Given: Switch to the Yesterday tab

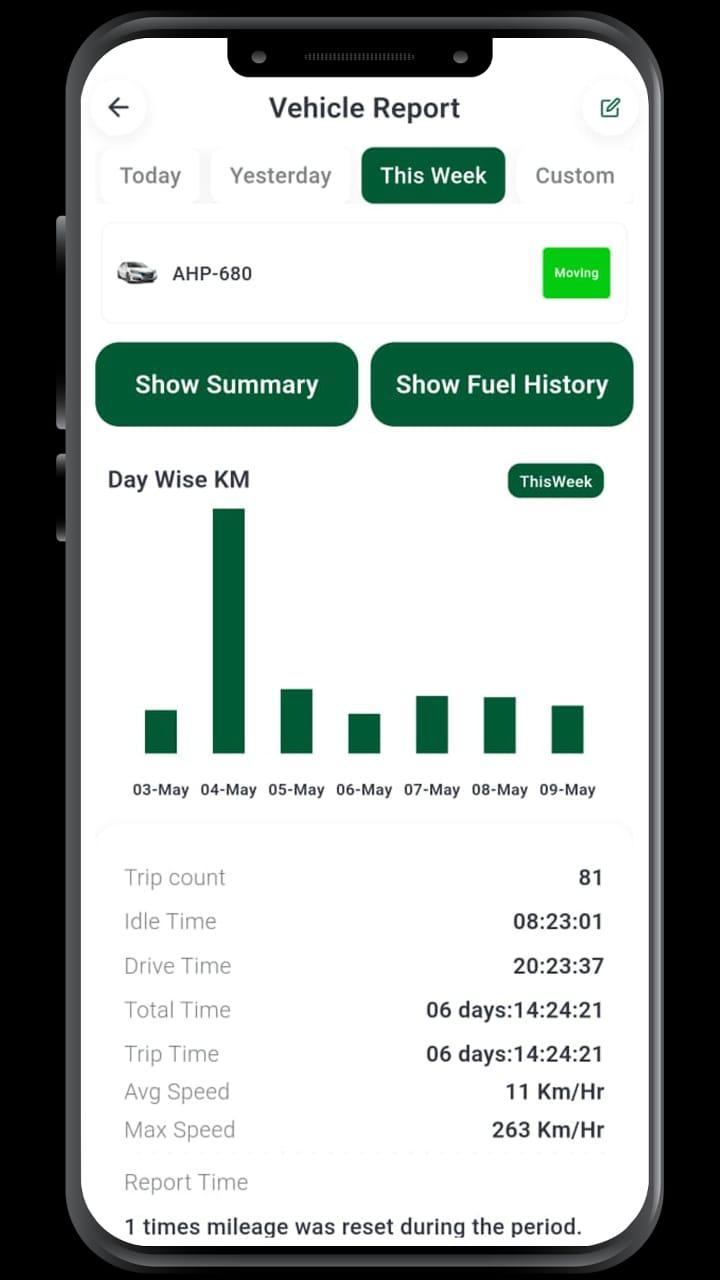Looking at the screenshot, I should click(280, 176).
